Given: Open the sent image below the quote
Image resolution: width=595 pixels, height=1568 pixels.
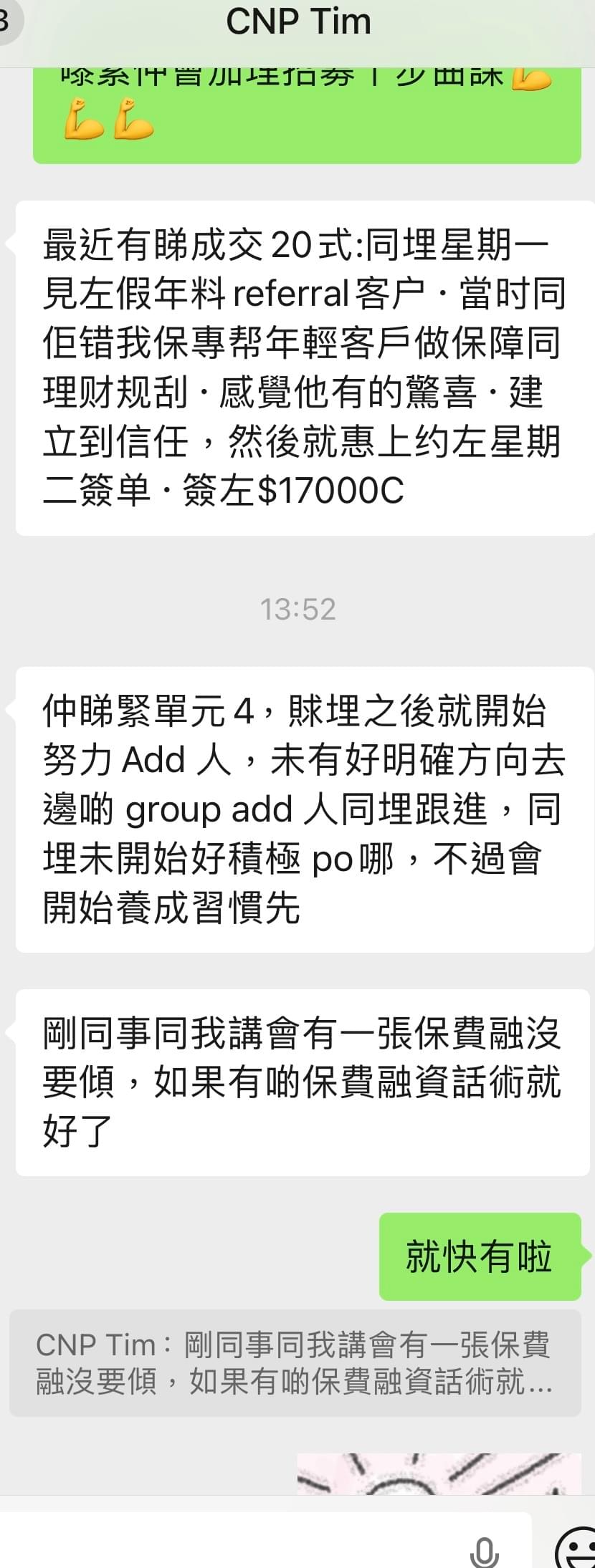Looking at the screenshot, I should 439,1473.
